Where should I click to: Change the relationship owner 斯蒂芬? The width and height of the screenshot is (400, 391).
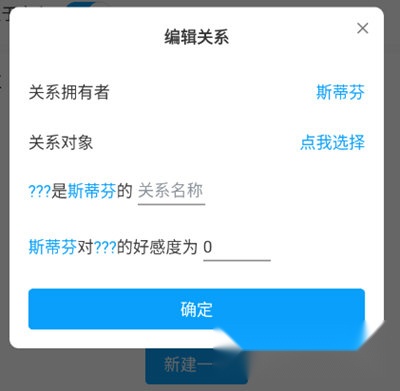340,92
